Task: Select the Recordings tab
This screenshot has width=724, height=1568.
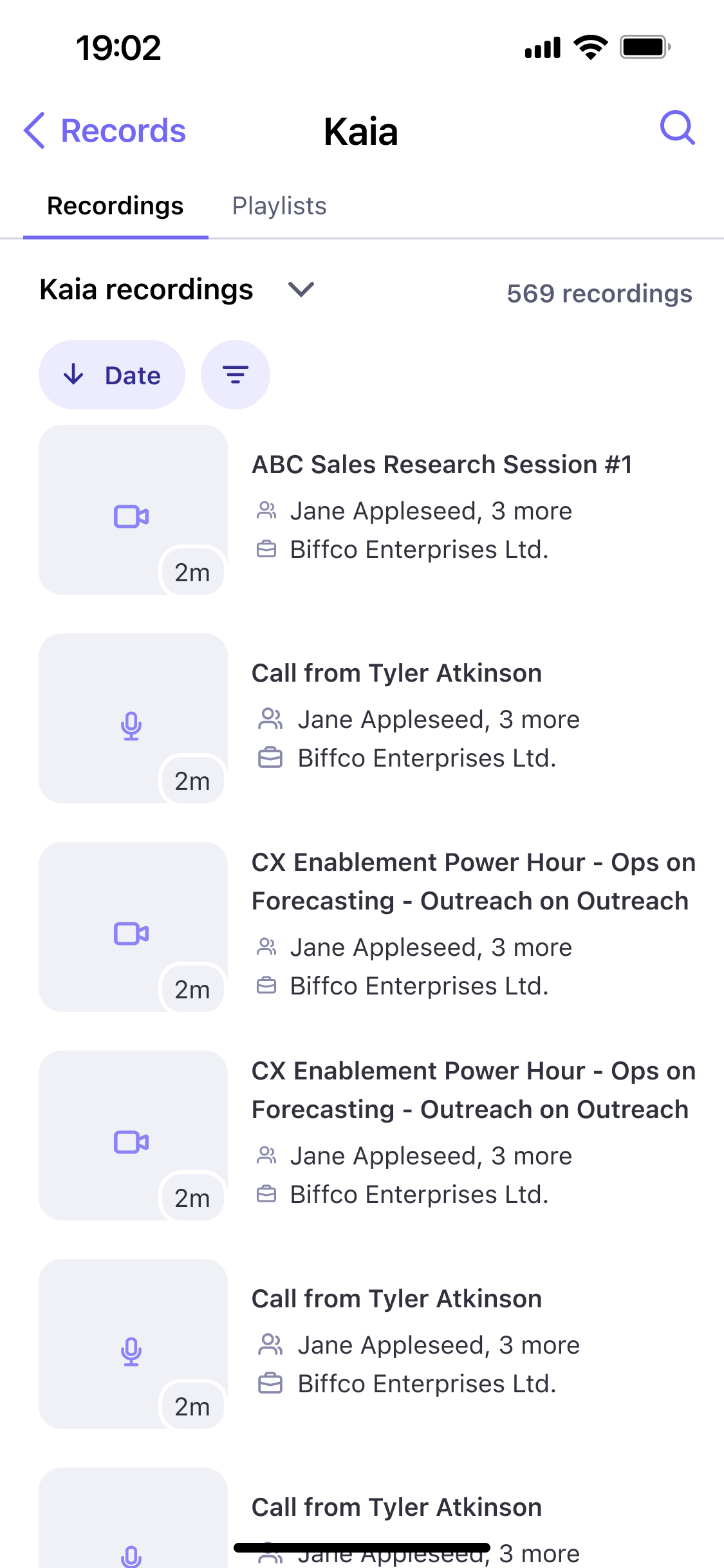Action: click(116, 206)
